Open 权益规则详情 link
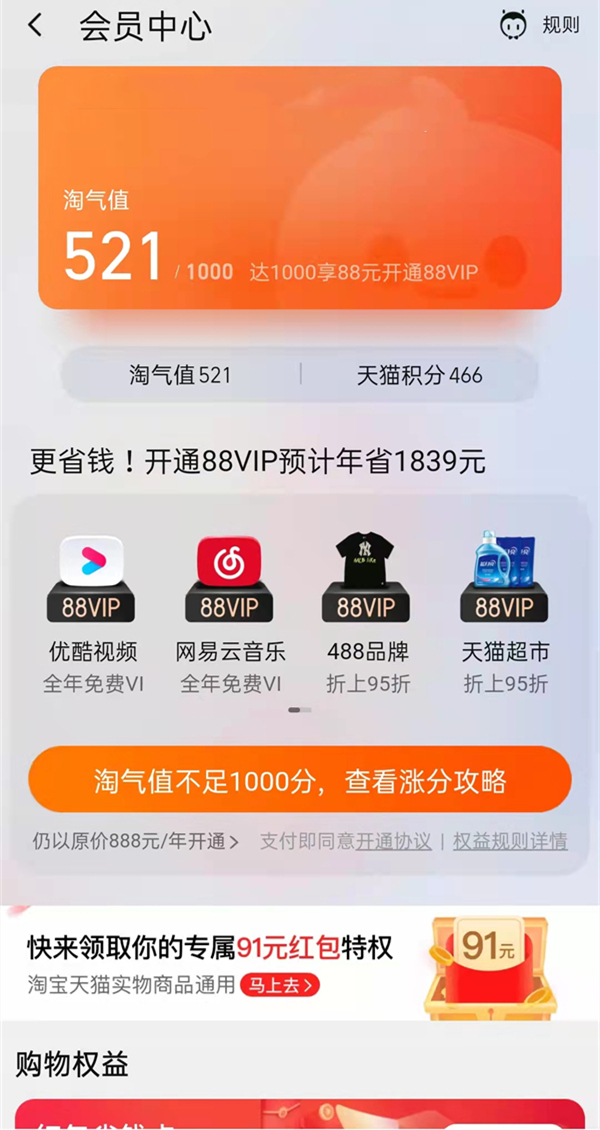This screenshot has height=1130, width=600. [x=510, y=842]
